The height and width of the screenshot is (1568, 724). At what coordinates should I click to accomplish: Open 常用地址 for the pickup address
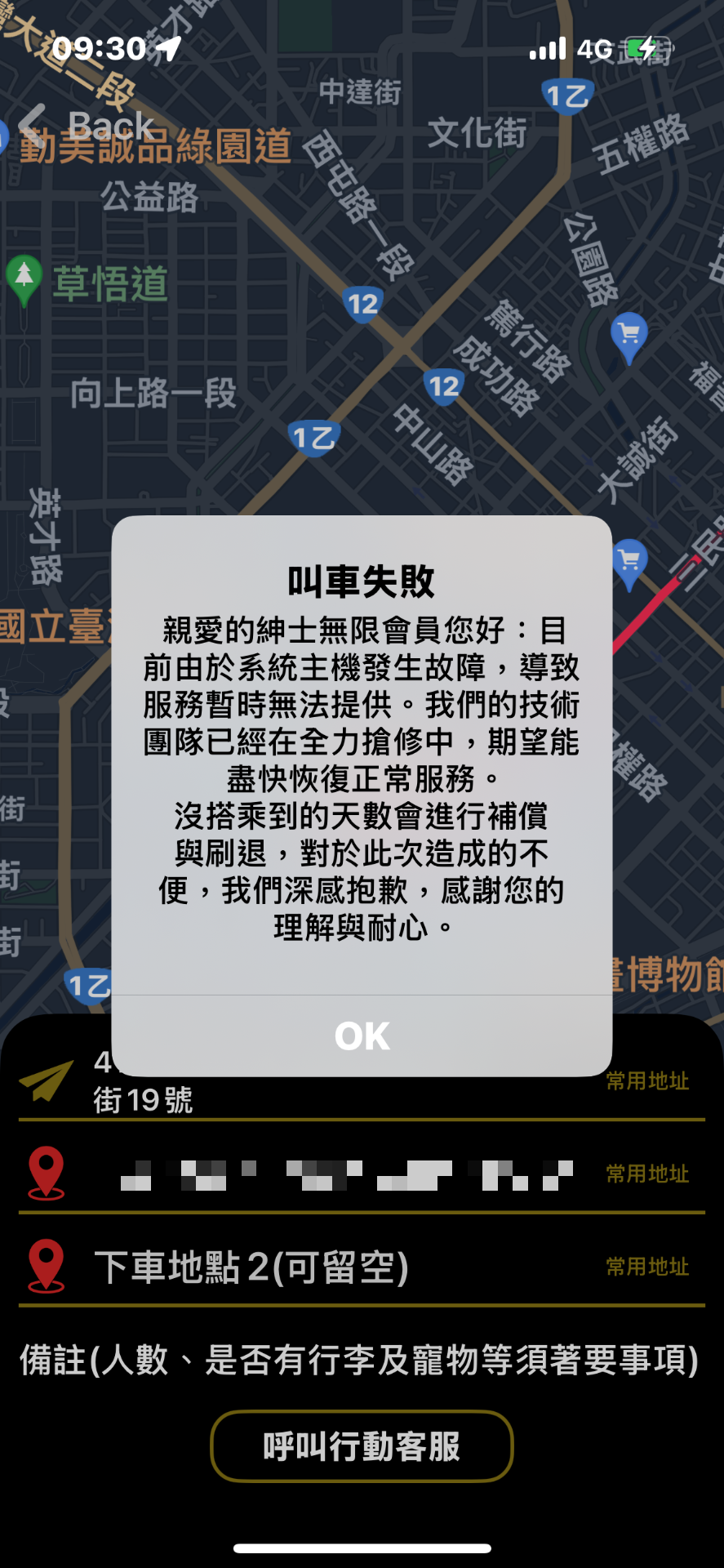[647, 1081]
